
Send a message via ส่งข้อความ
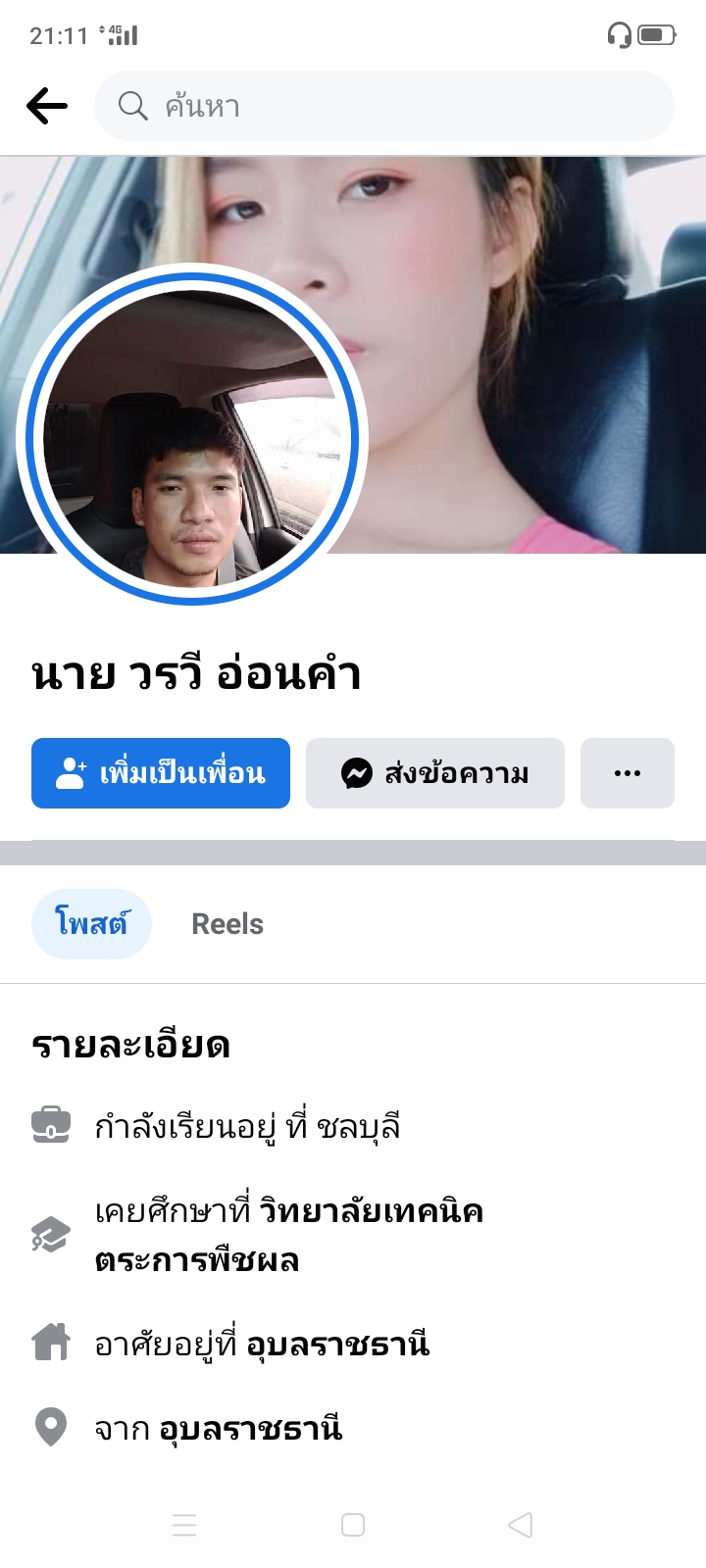435,773
